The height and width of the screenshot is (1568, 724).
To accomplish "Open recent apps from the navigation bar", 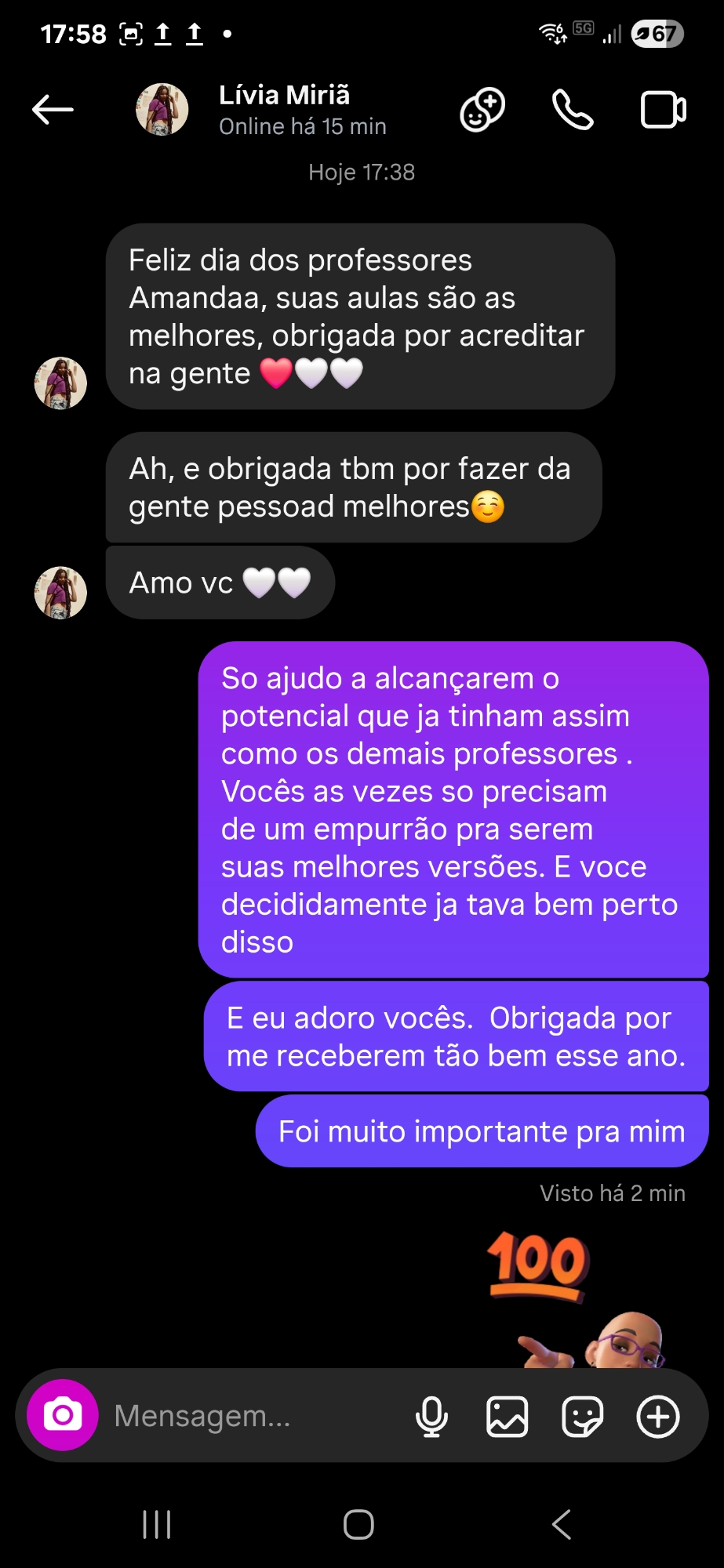I will [157, 1525].
